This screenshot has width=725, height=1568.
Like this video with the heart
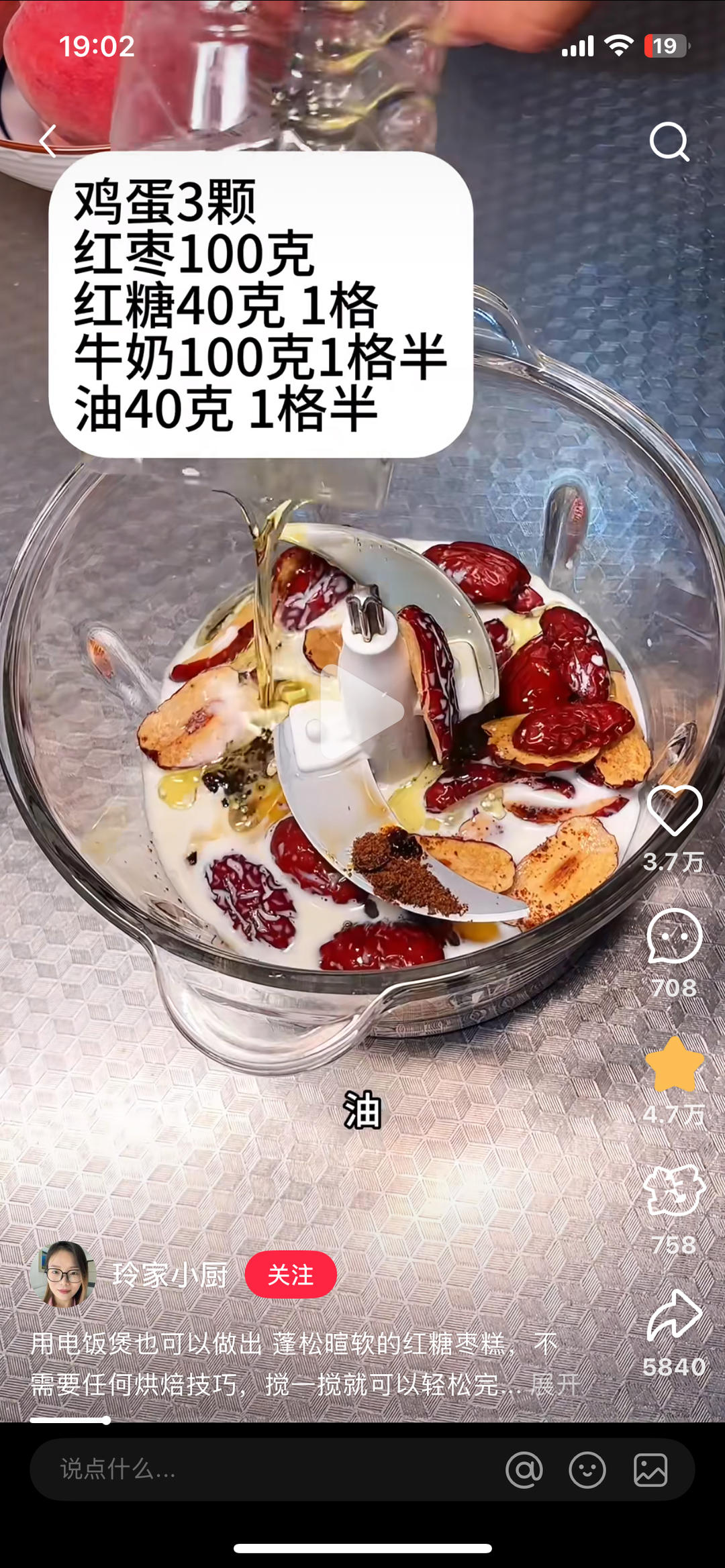tap(674, 810)
